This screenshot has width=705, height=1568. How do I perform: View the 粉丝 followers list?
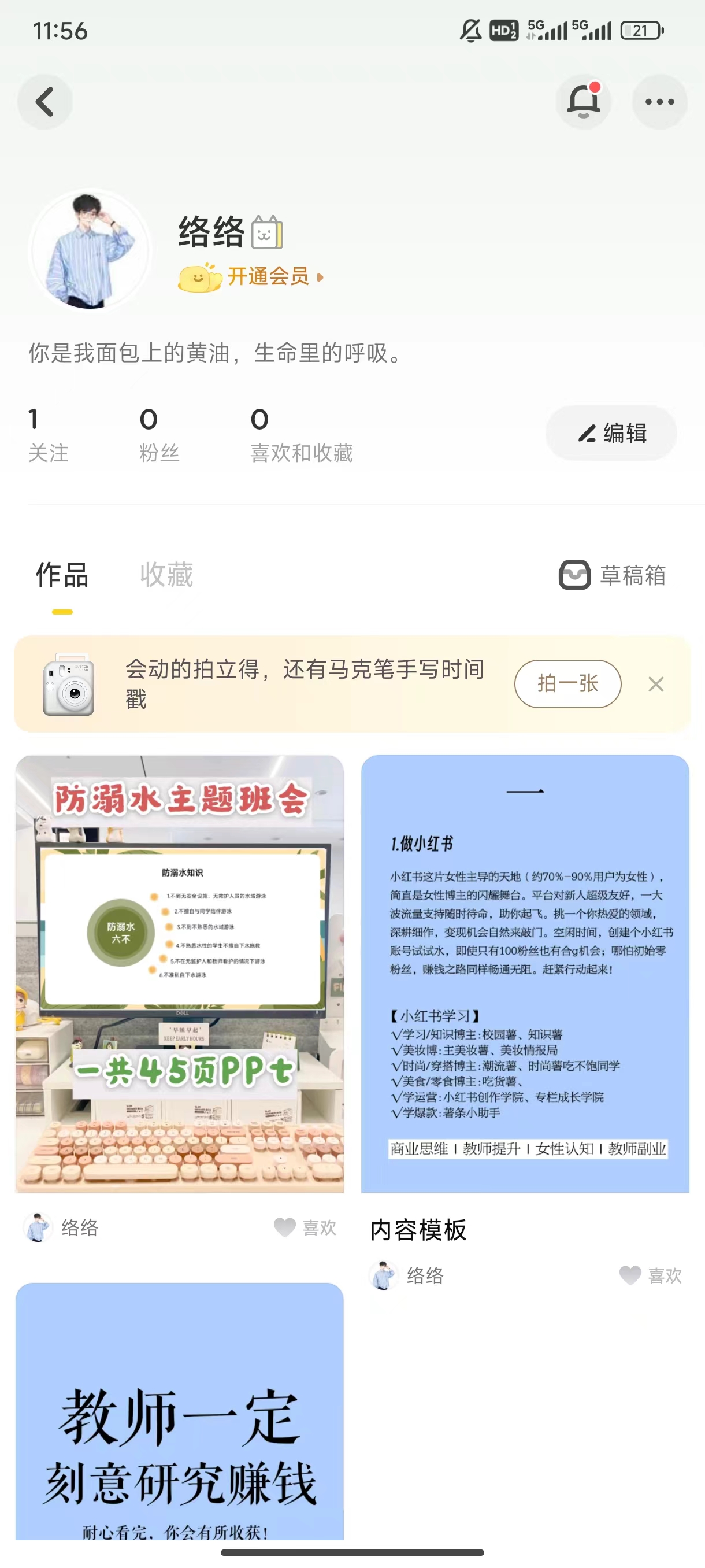point(159,435)
